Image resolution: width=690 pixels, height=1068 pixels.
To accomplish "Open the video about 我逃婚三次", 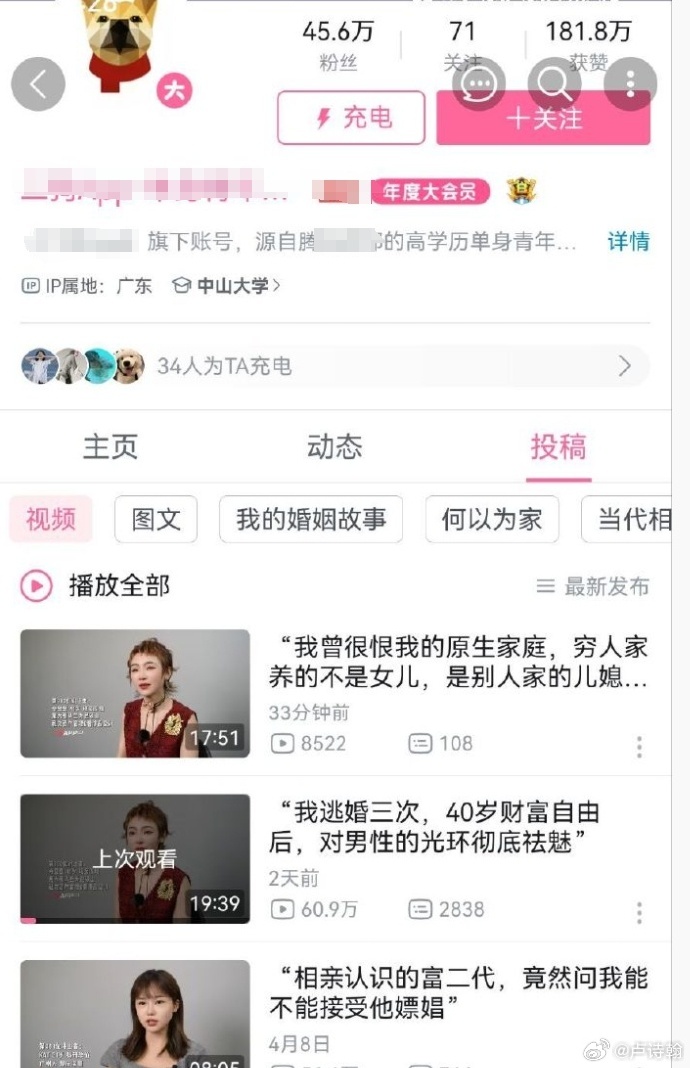I will point(433,825).
